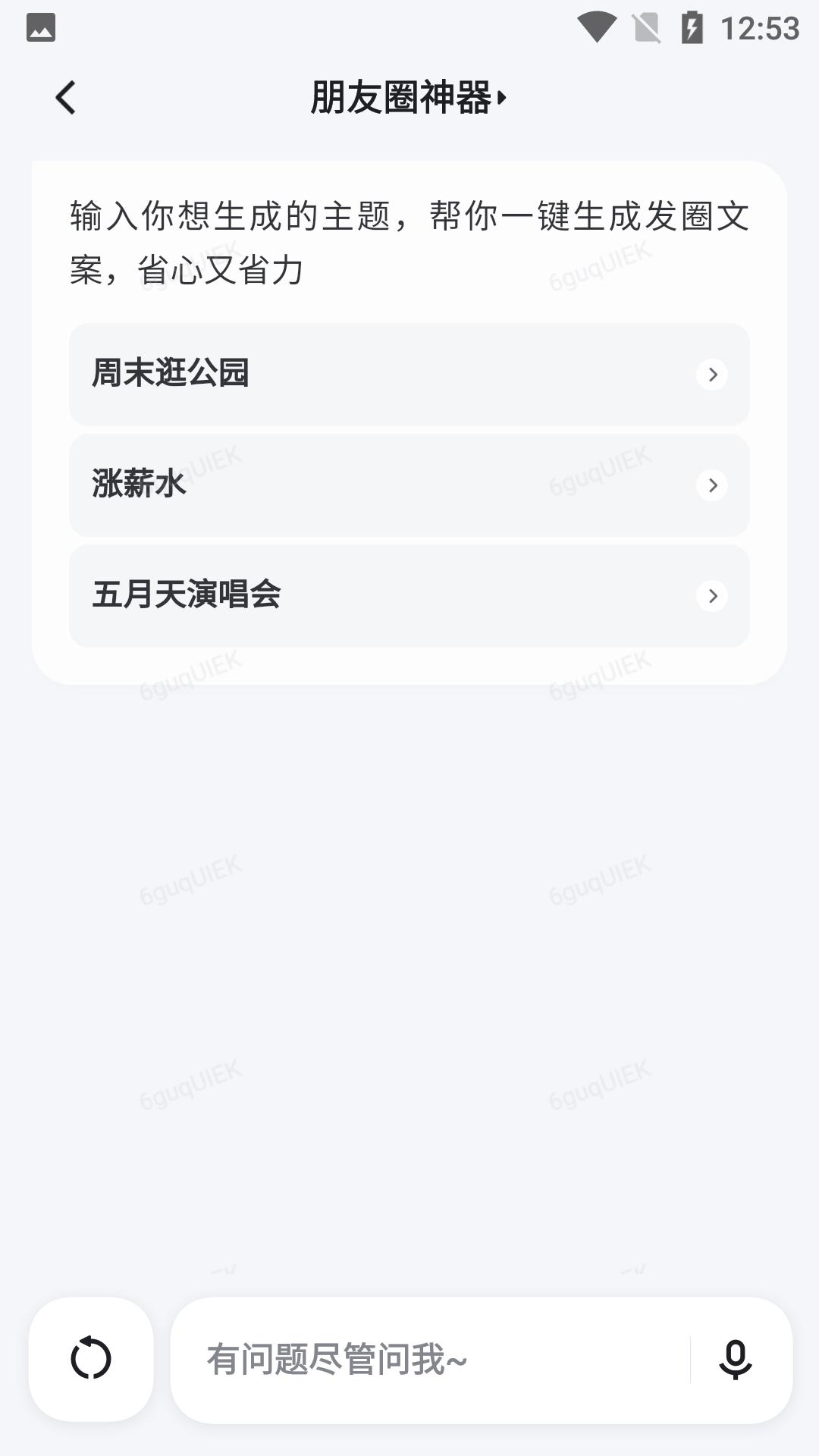Tap the suggestions card container
This screenshot has width=819, height=1456.
pos(409,417)
